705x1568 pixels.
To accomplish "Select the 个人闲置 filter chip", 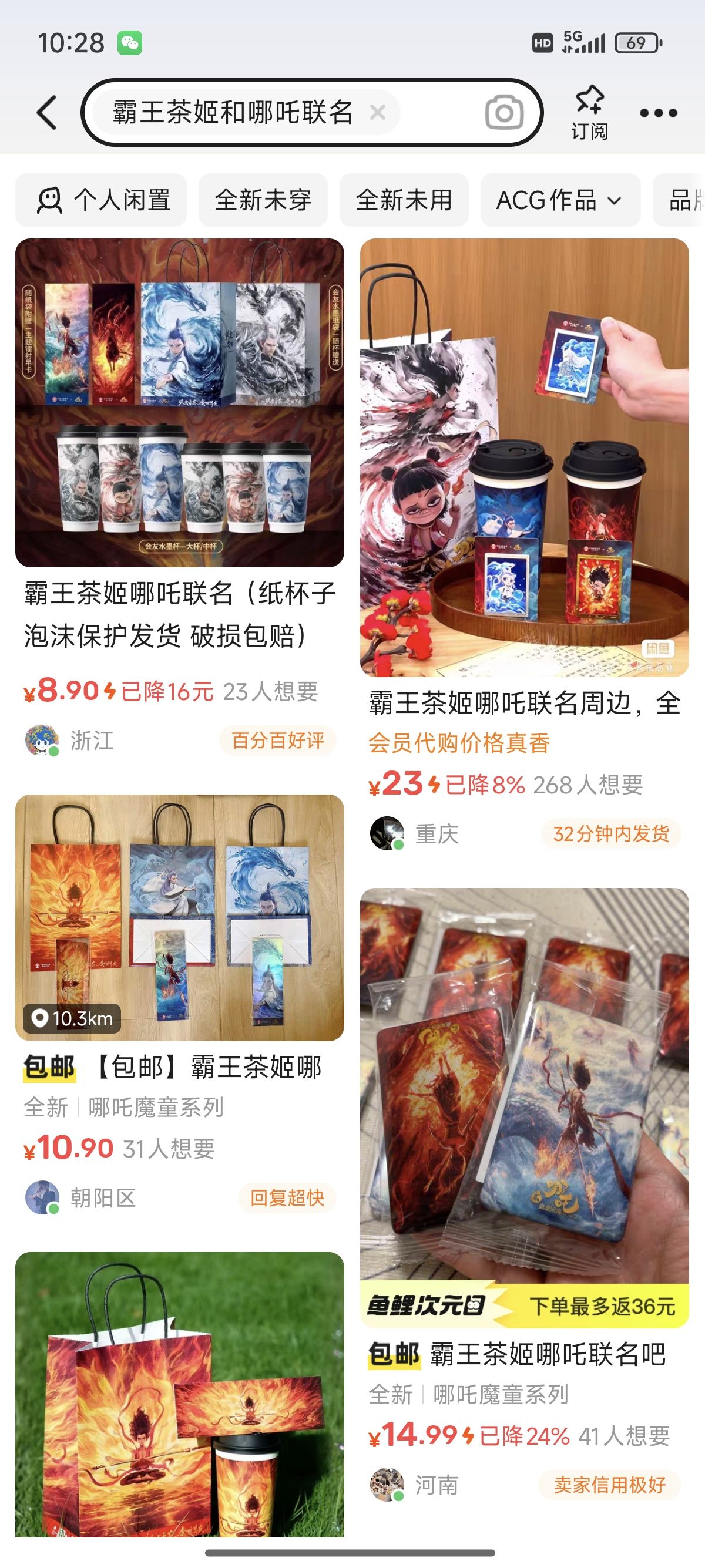I will [x=101, y=200].
